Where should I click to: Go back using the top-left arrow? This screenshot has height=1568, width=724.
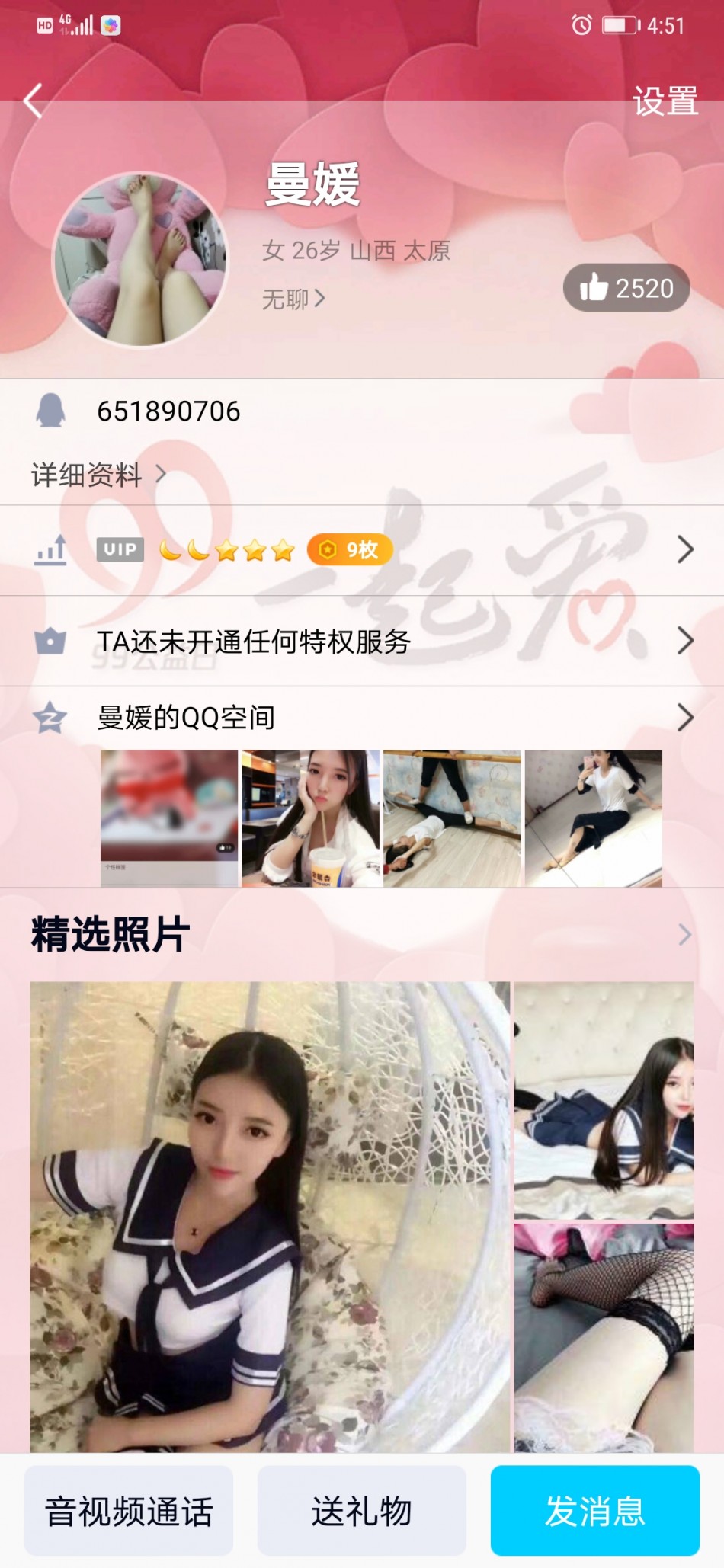(33, 101)
